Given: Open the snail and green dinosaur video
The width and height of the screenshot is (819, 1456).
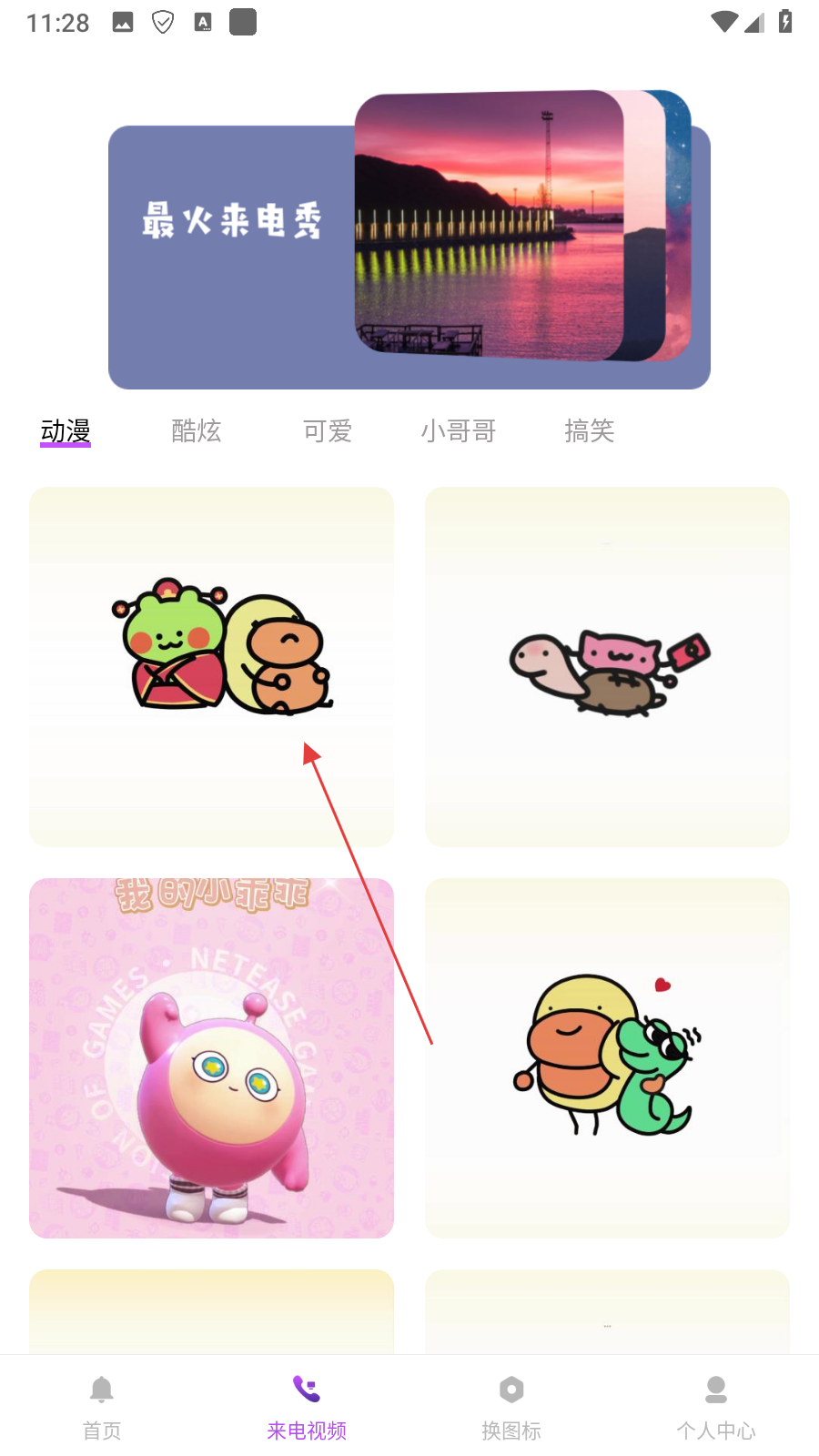Looking at the screenshot, I should [x=607, y=1057].
